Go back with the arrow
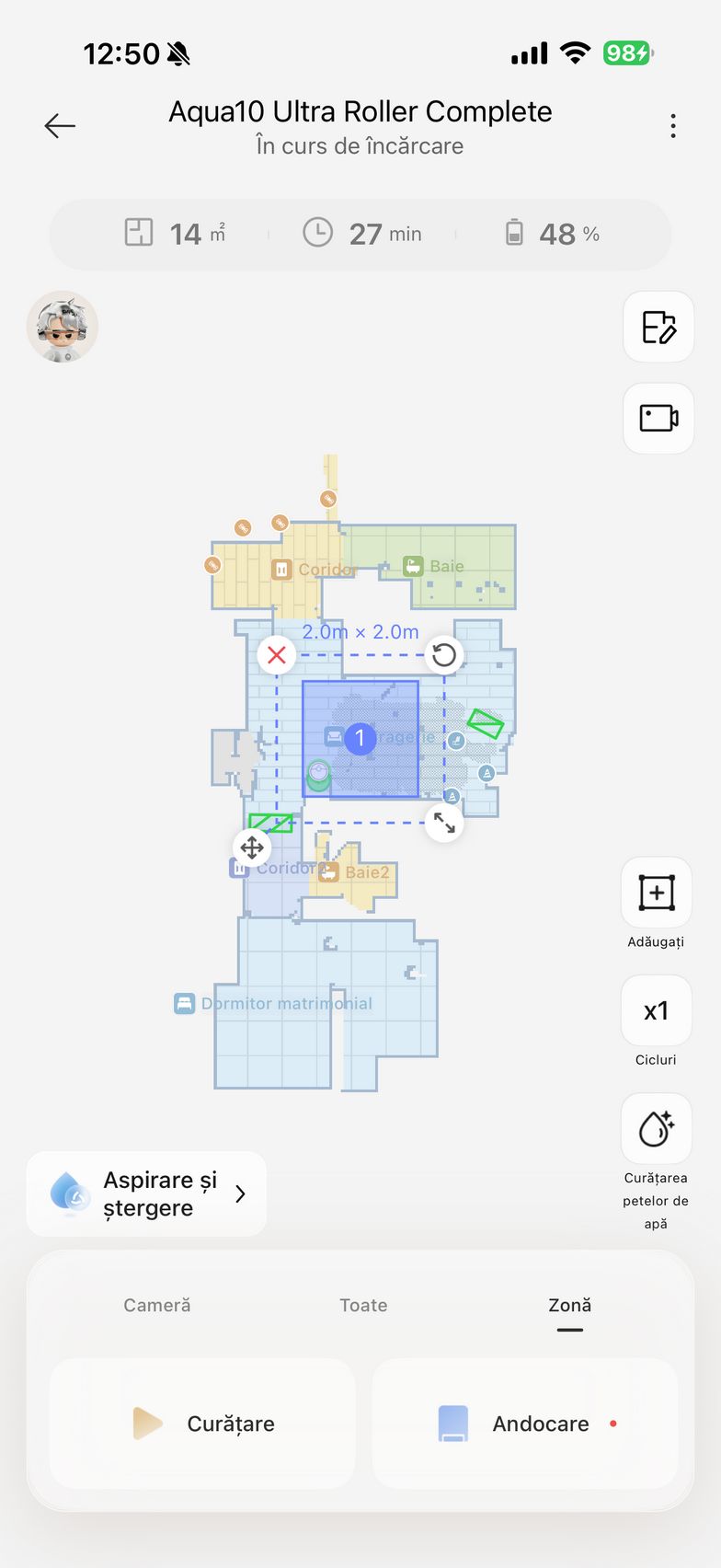 pos(60,126)
